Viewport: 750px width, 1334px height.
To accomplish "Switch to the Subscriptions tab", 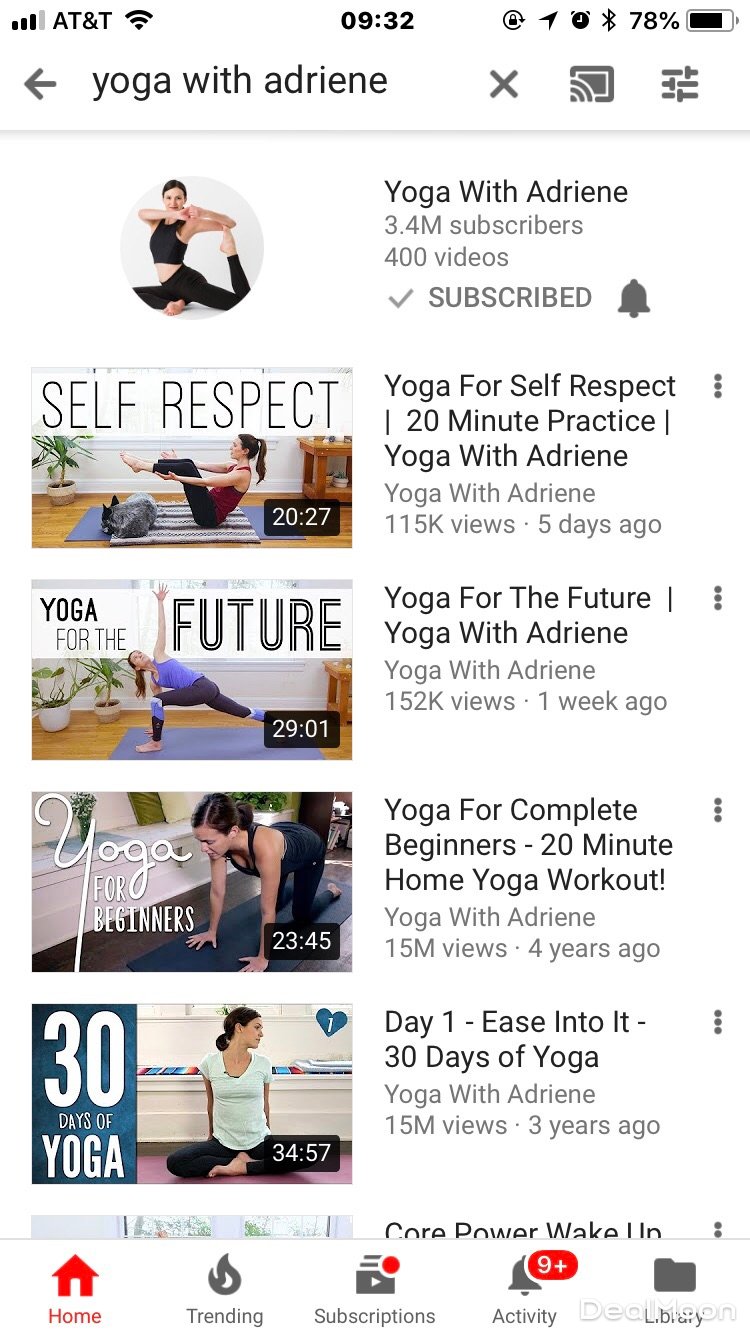I will [x=375, y=1290].
